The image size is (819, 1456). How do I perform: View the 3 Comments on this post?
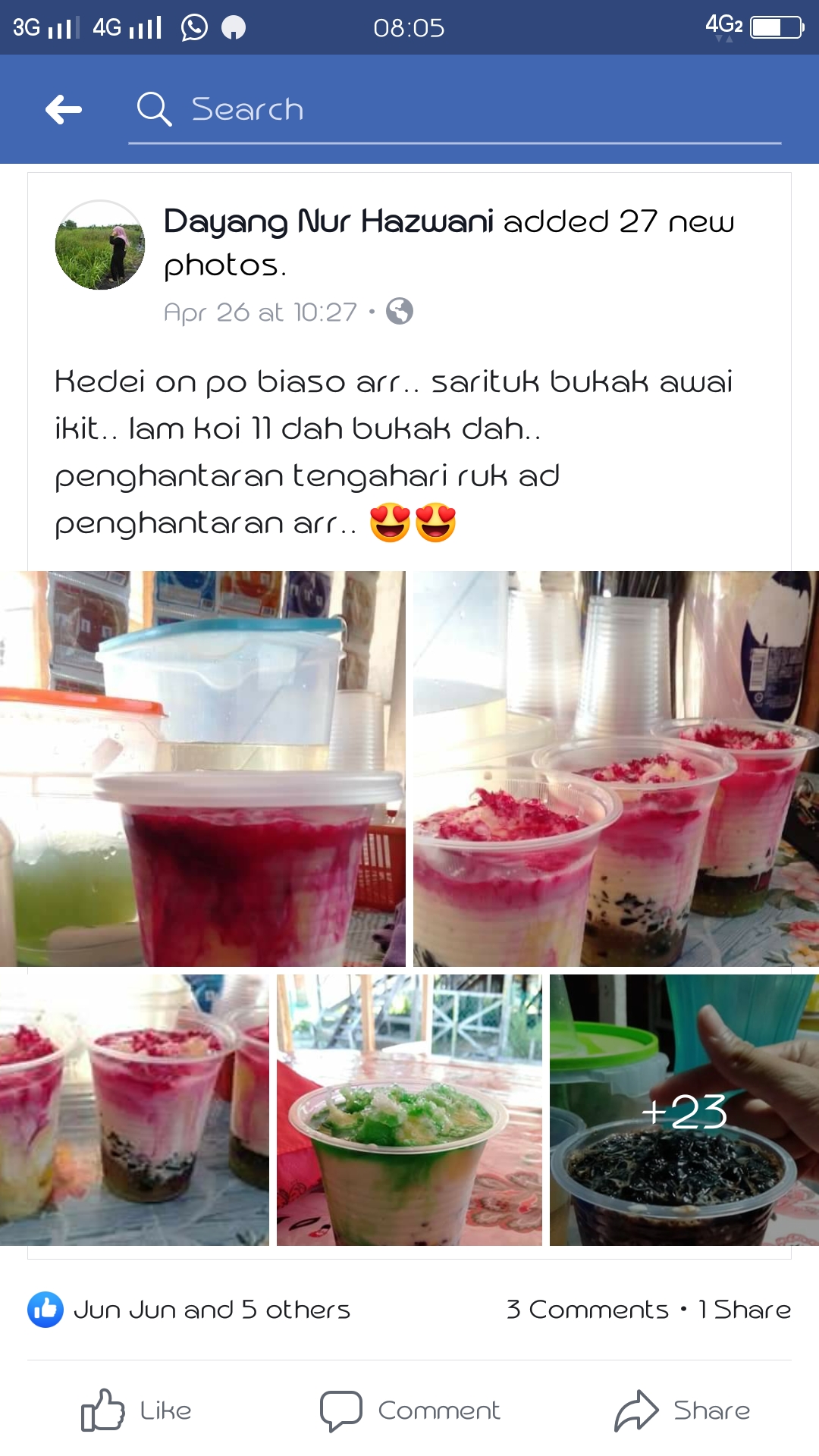point(587,1310)
